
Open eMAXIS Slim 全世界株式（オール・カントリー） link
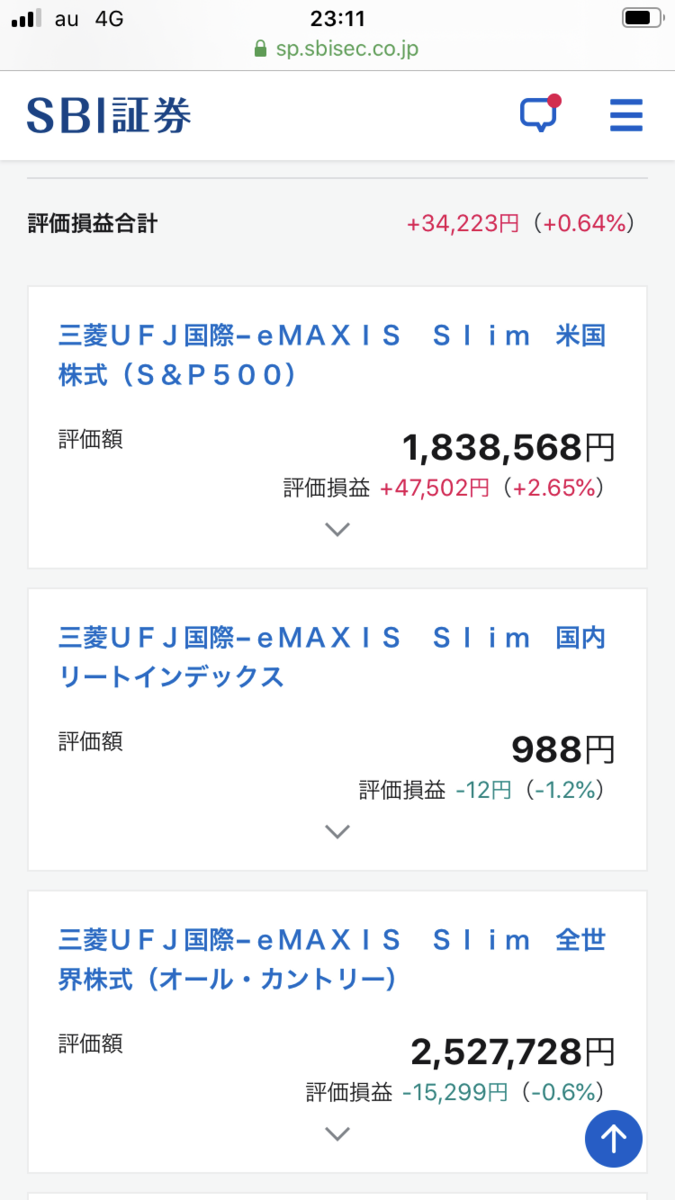332,958
